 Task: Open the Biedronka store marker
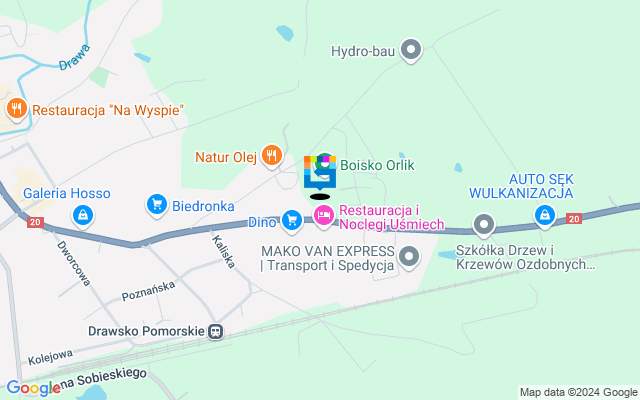coord(156,206)
